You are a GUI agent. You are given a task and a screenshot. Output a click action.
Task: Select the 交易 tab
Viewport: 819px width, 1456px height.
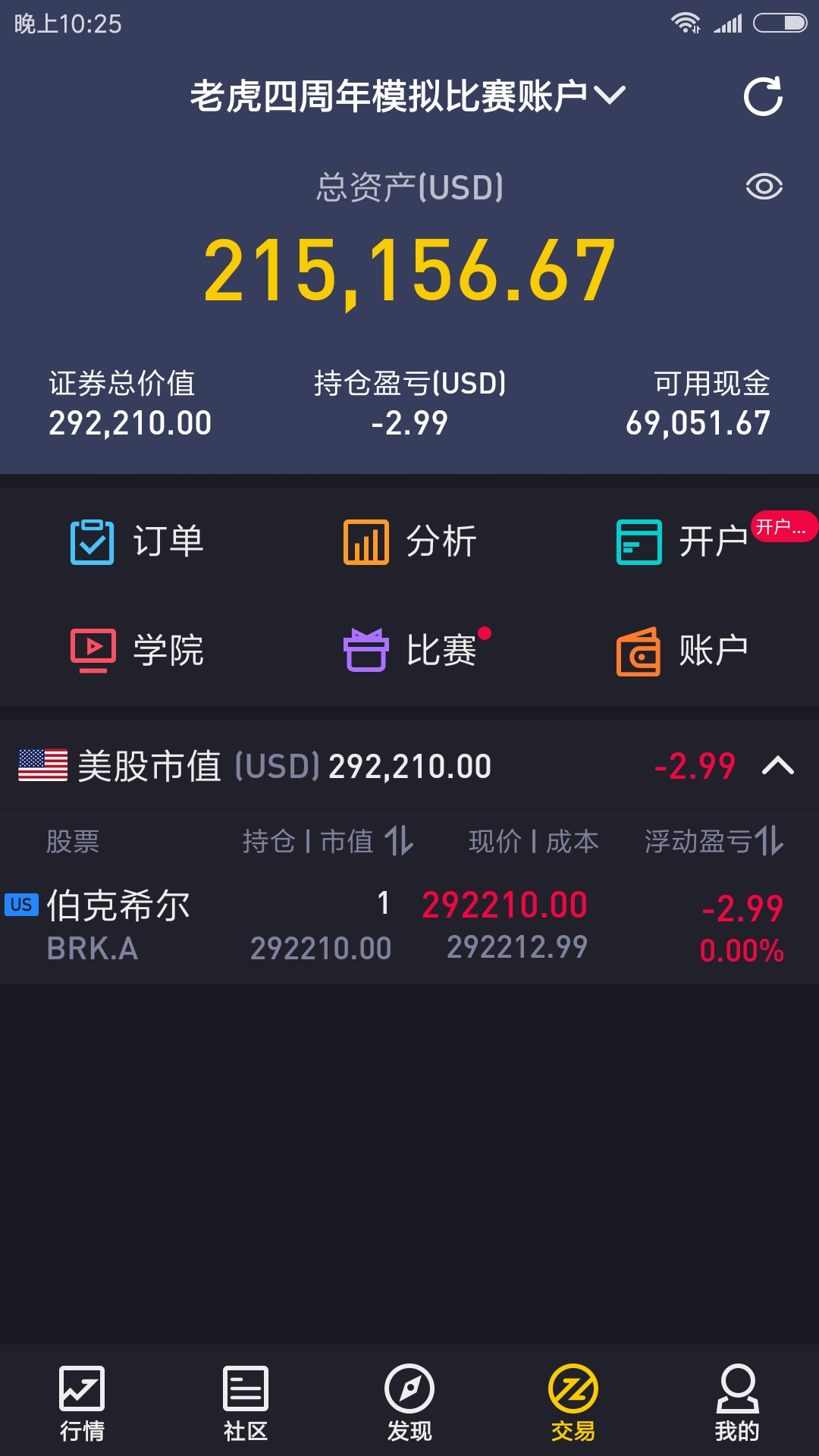[573, 1403]
